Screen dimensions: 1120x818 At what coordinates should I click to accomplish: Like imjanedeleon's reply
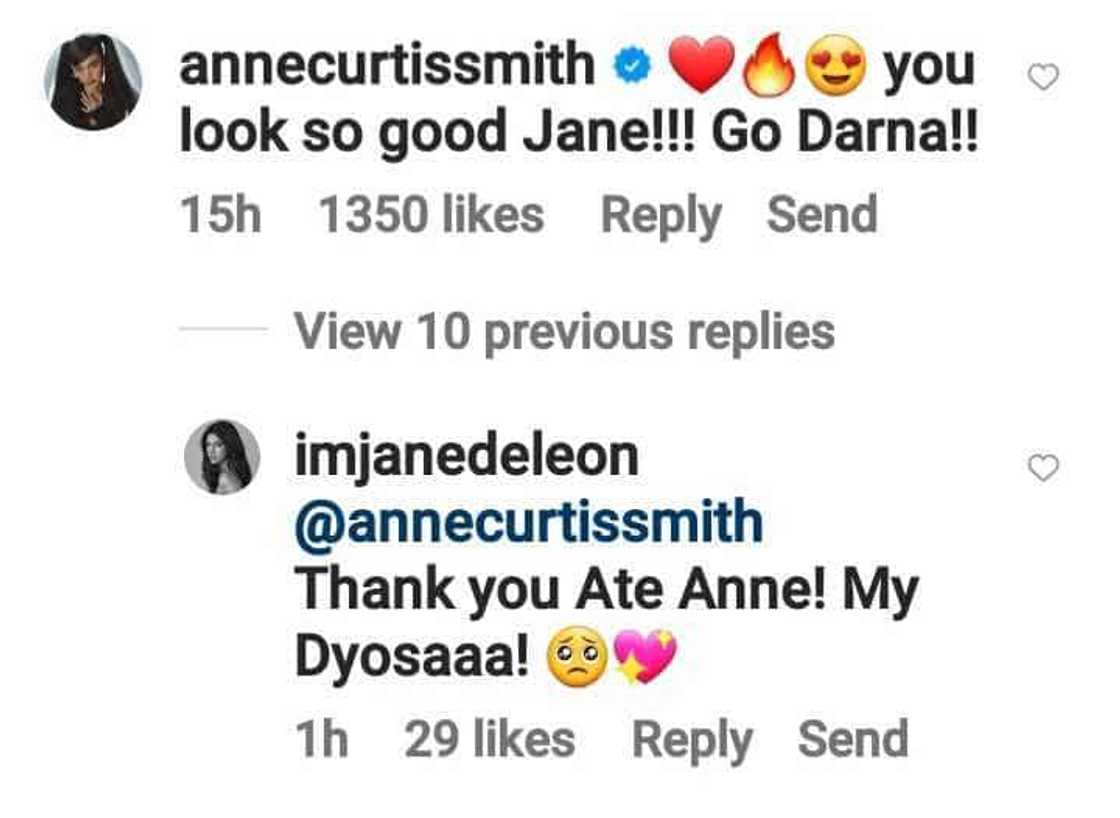pos(1043,468)
